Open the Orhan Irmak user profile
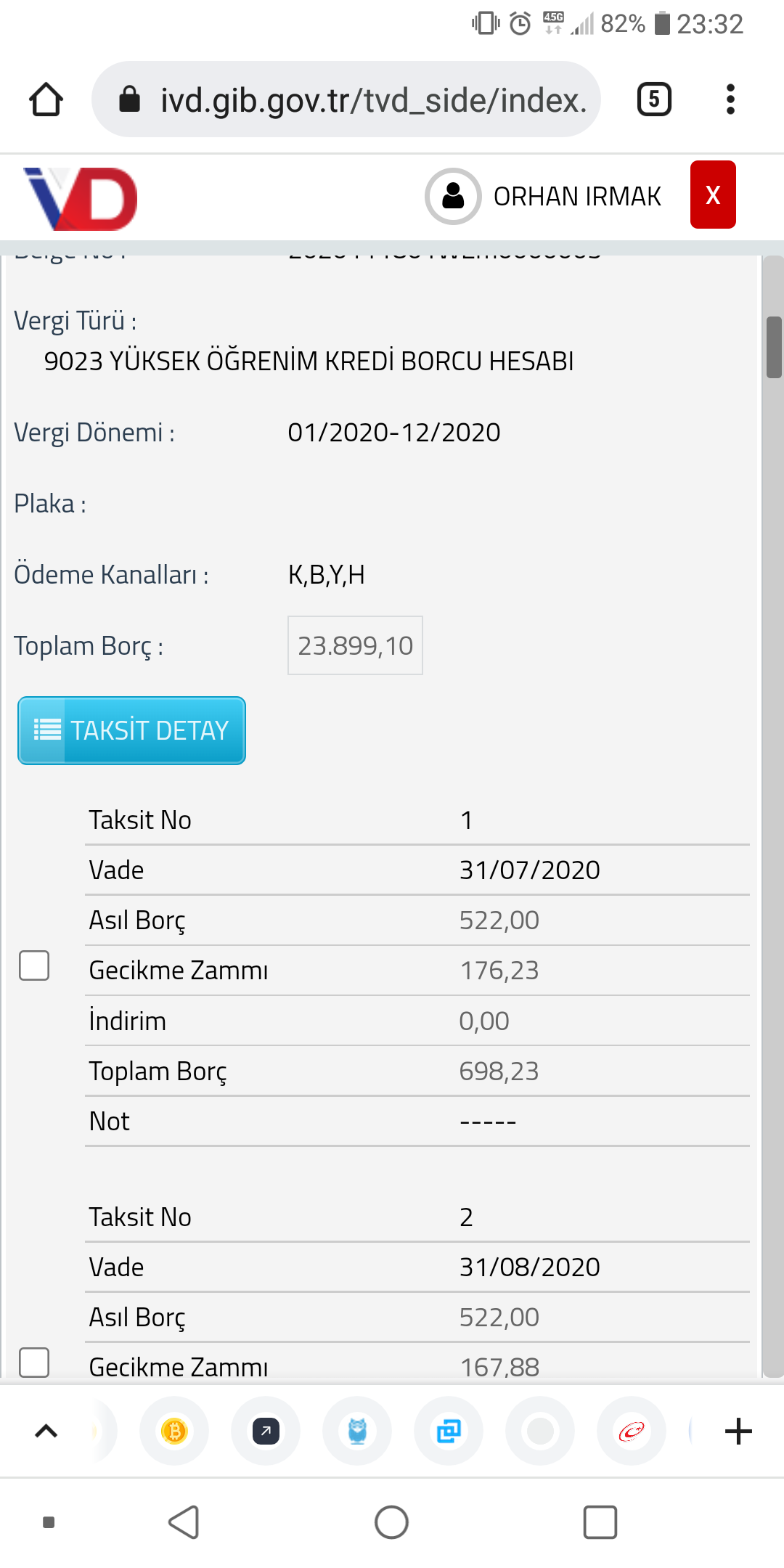This screenshot has width=784, height=1568. [543, 196]
